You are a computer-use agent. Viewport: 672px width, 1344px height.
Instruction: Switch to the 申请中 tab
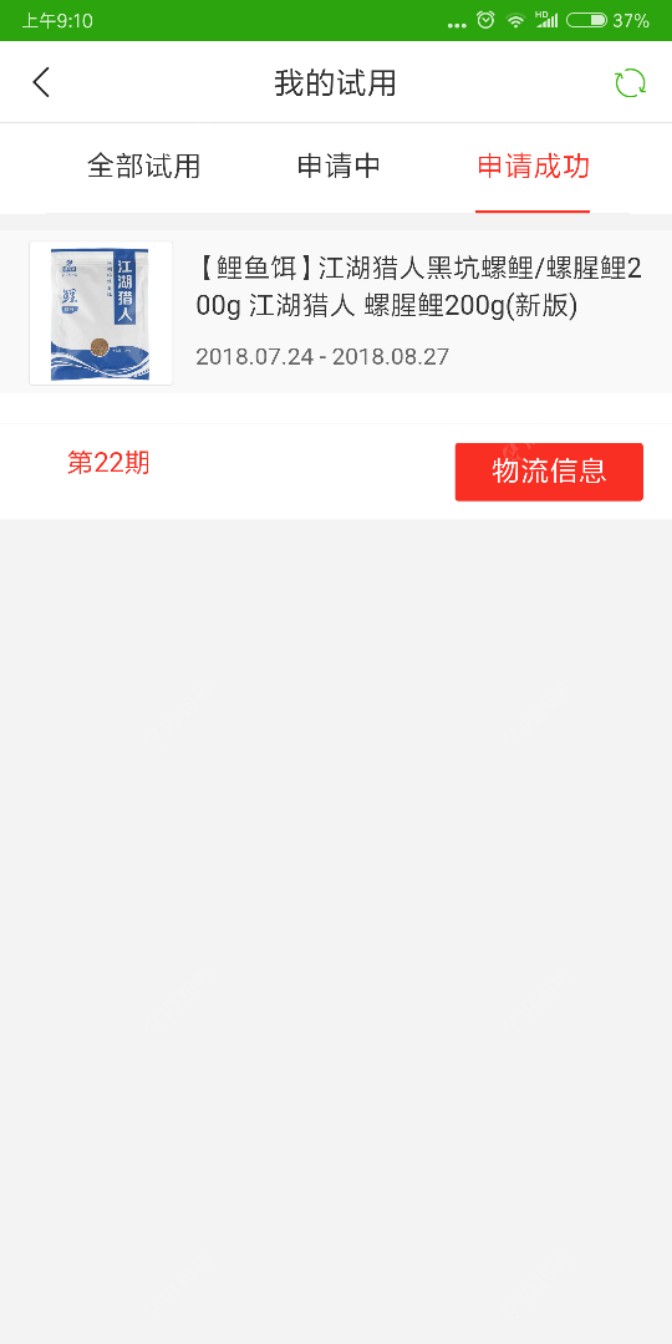(x=339, y=166)
